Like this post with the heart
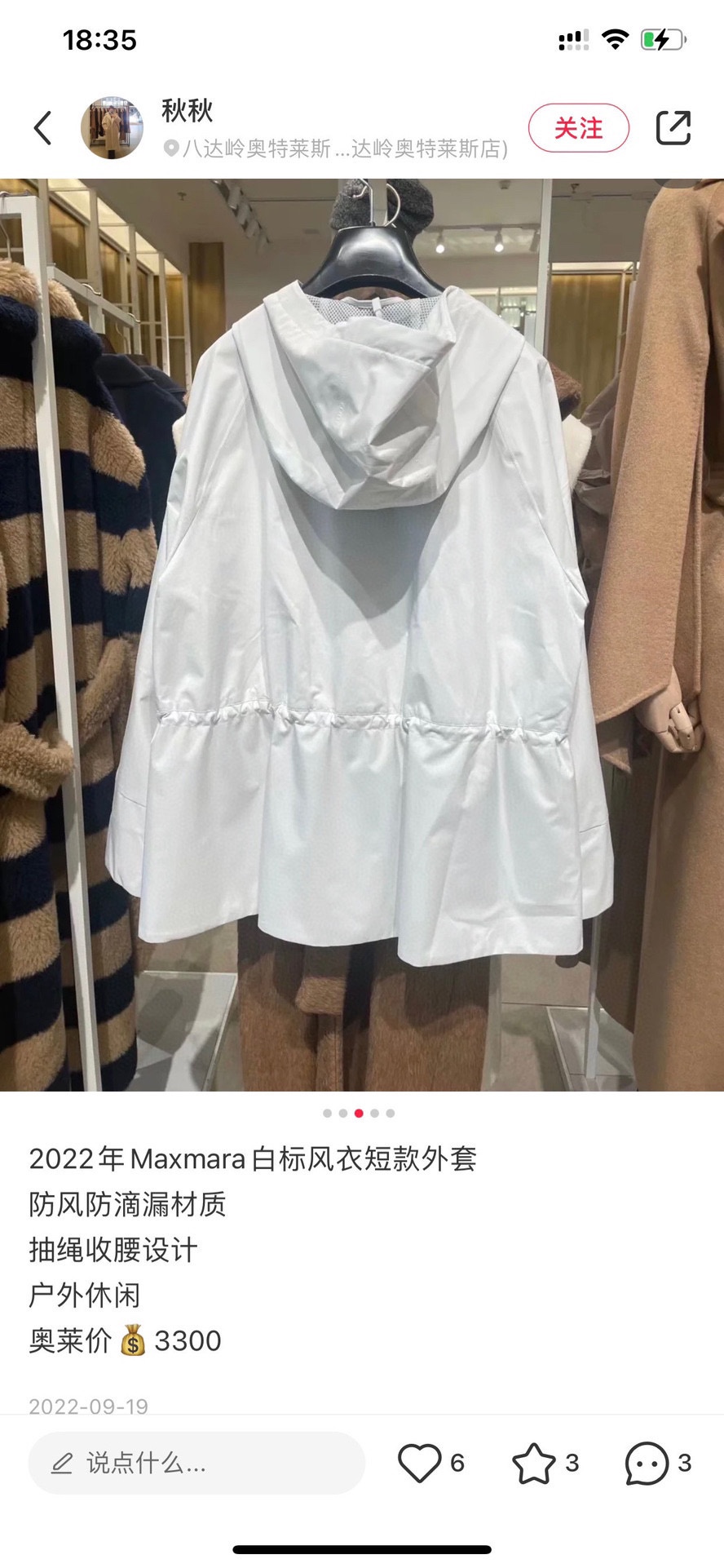This screenshot has height=1568, width=724. click(x=419, y=1463)
